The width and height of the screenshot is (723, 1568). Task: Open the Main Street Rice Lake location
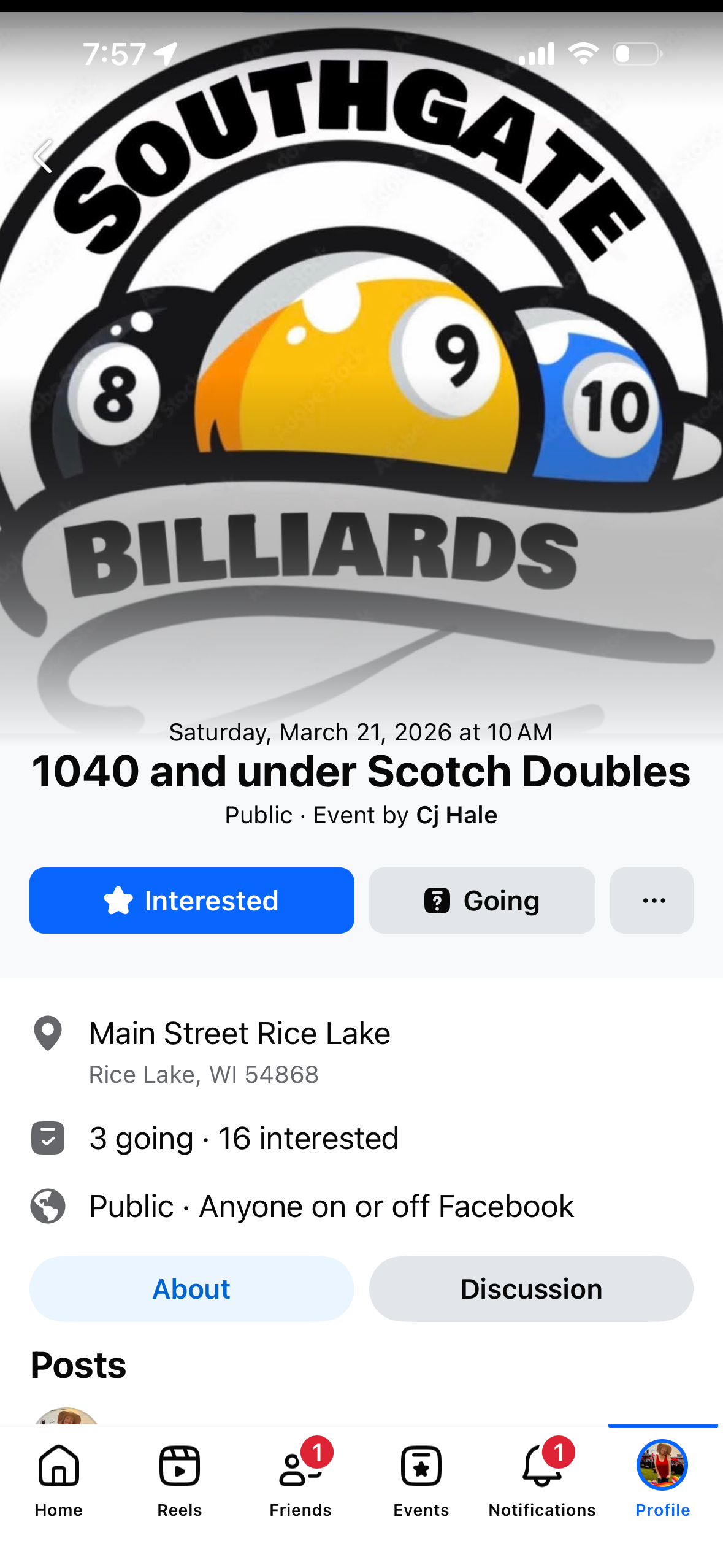[x=239, y=1034]
